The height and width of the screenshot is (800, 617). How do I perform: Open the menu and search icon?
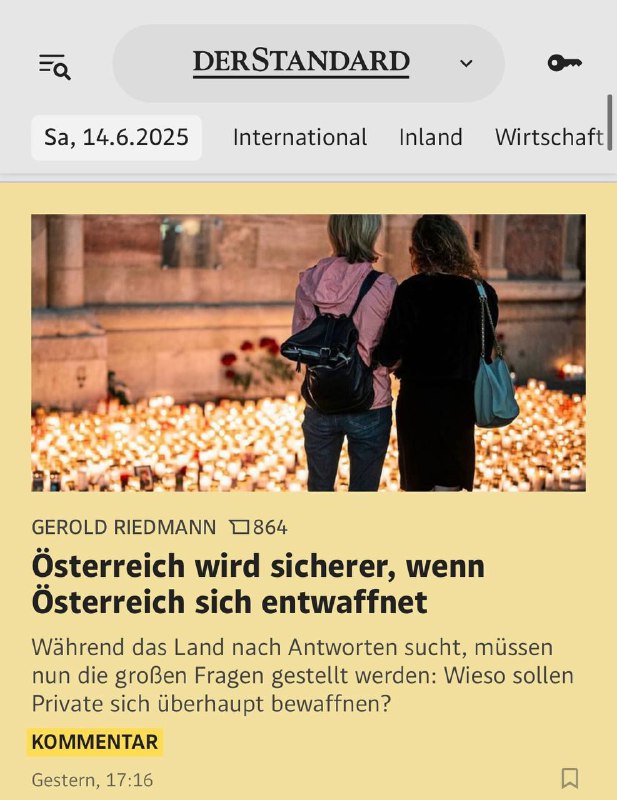55,66
